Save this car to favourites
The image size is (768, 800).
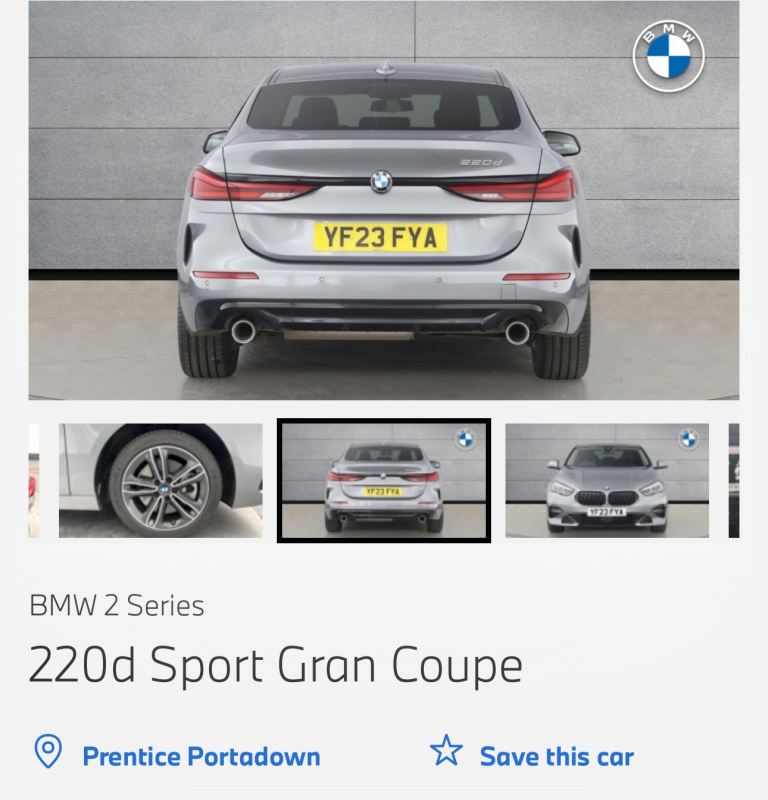pyautogui.click(x=555, y=756)
